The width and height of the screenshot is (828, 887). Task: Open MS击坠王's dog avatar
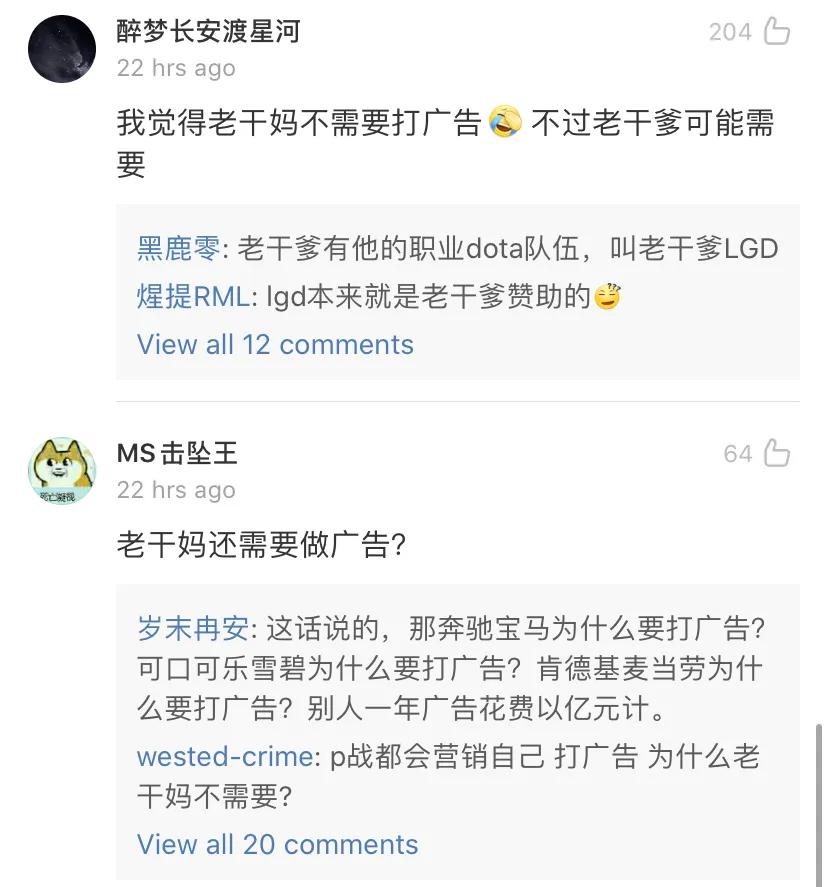[x=61, y=467]
